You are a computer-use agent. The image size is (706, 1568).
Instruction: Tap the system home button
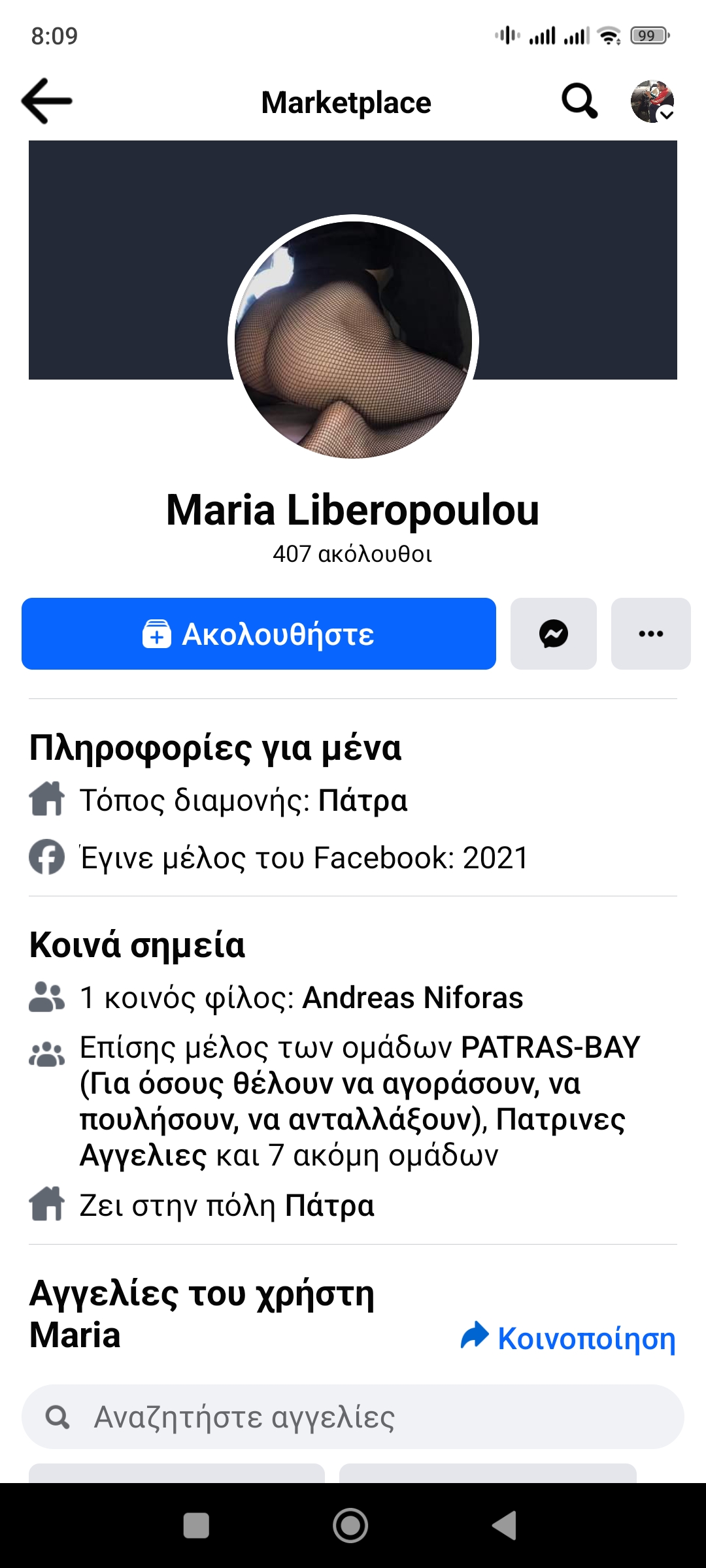(350, 1526)
